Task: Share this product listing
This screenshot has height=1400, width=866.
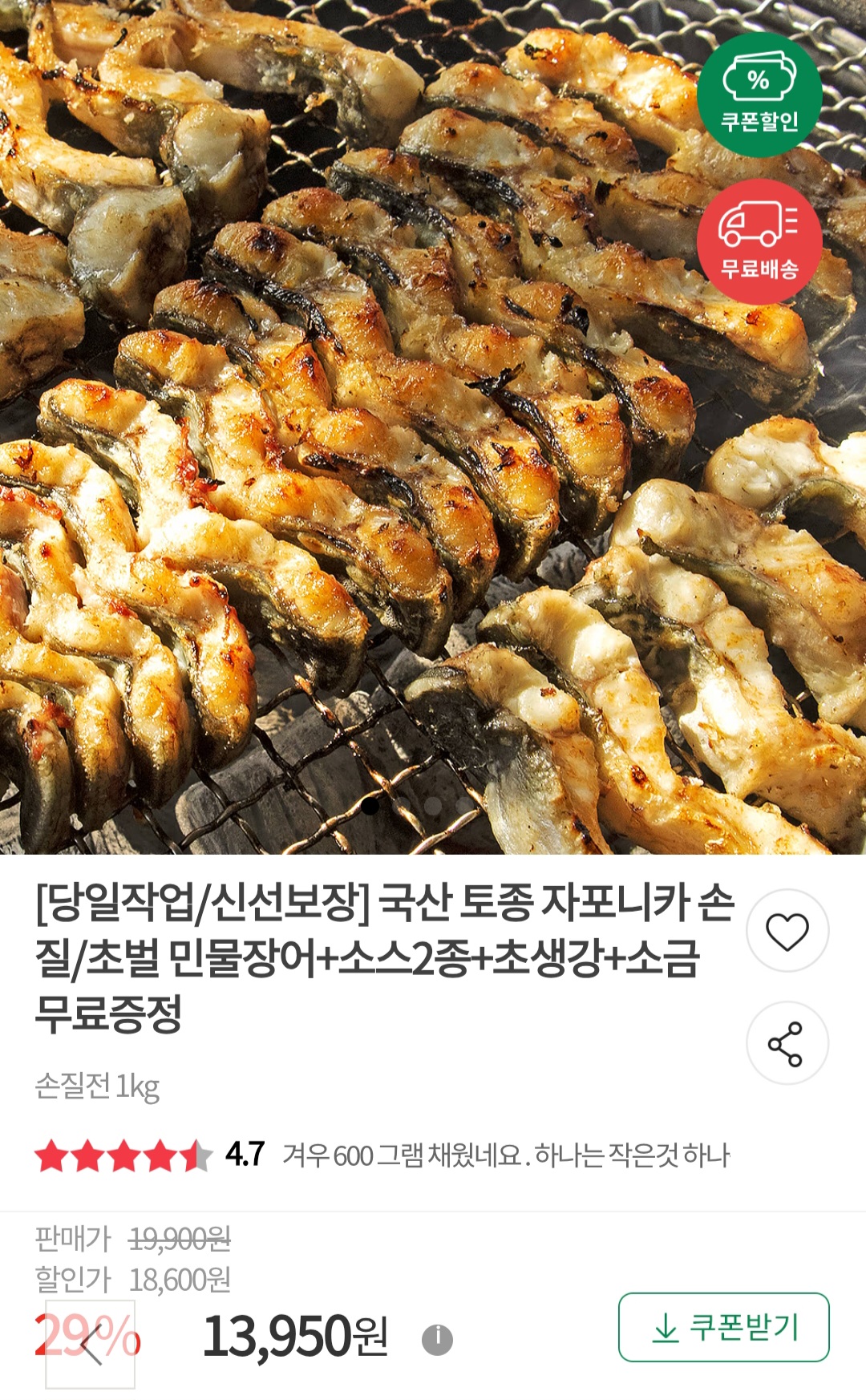Action: 787,1043
